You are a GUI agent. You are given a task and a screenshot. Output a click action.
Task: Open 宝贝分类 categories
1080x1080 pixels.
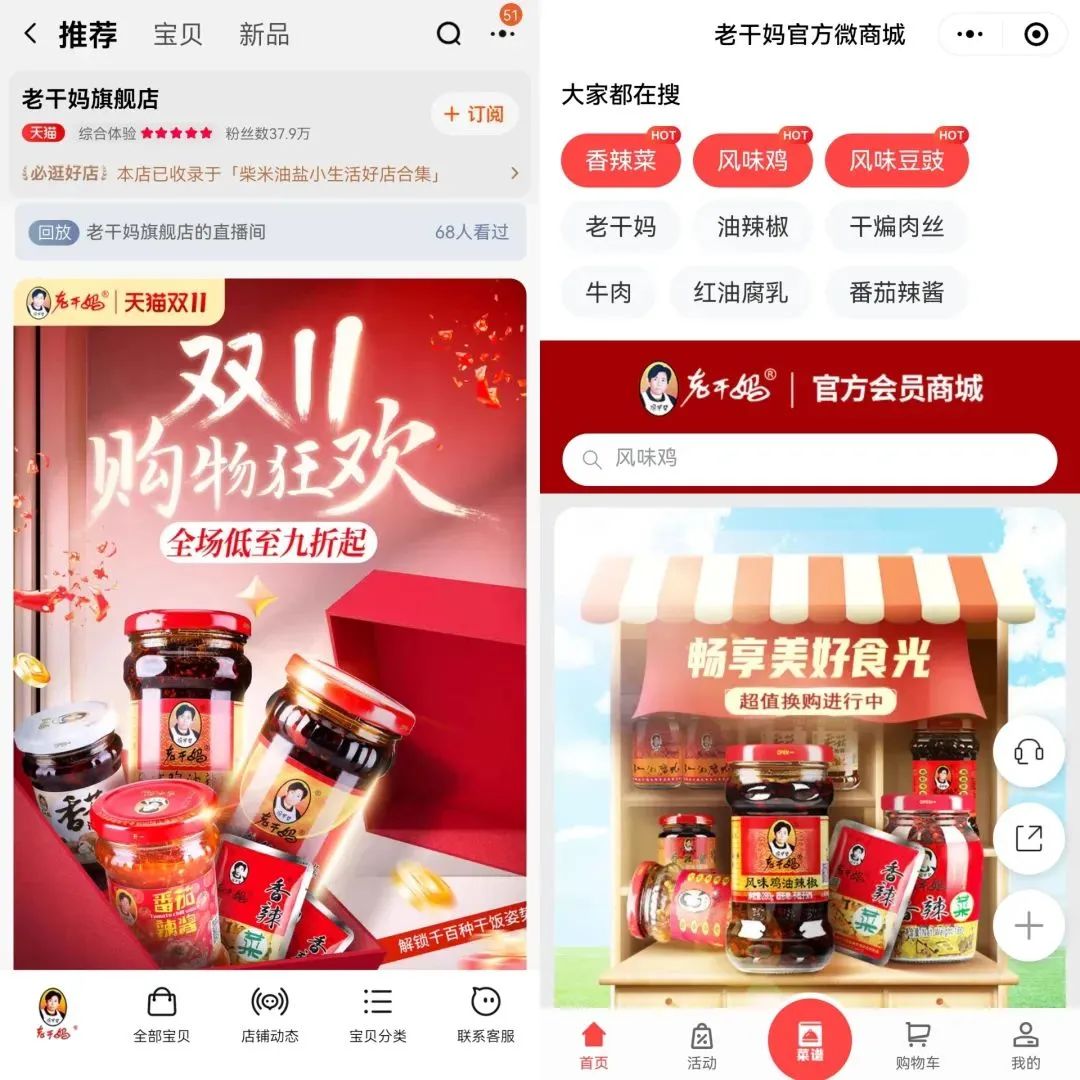point(377,1015)
